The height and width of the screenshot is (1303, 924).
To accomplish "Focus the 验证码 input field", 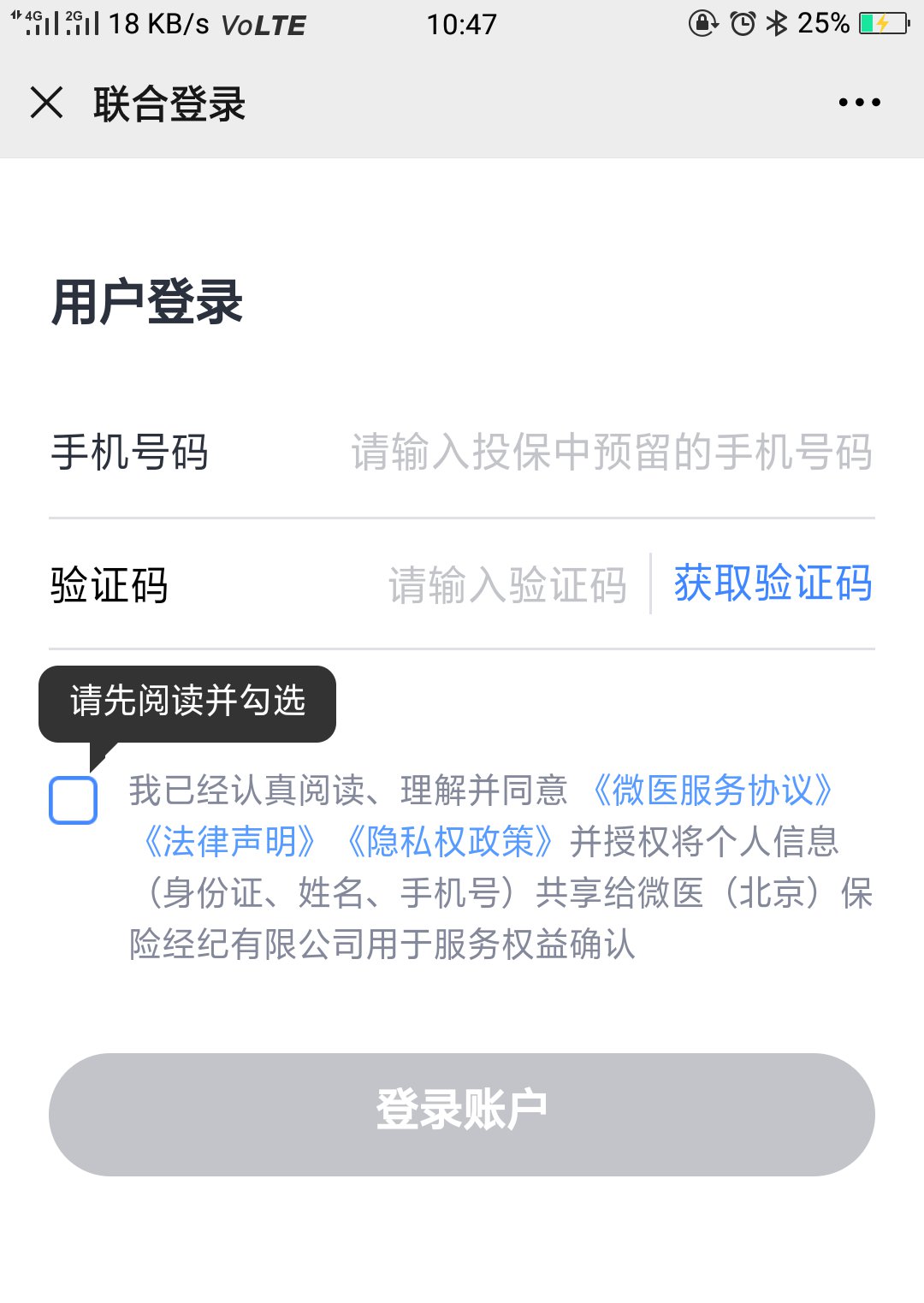I will point(506,585).
